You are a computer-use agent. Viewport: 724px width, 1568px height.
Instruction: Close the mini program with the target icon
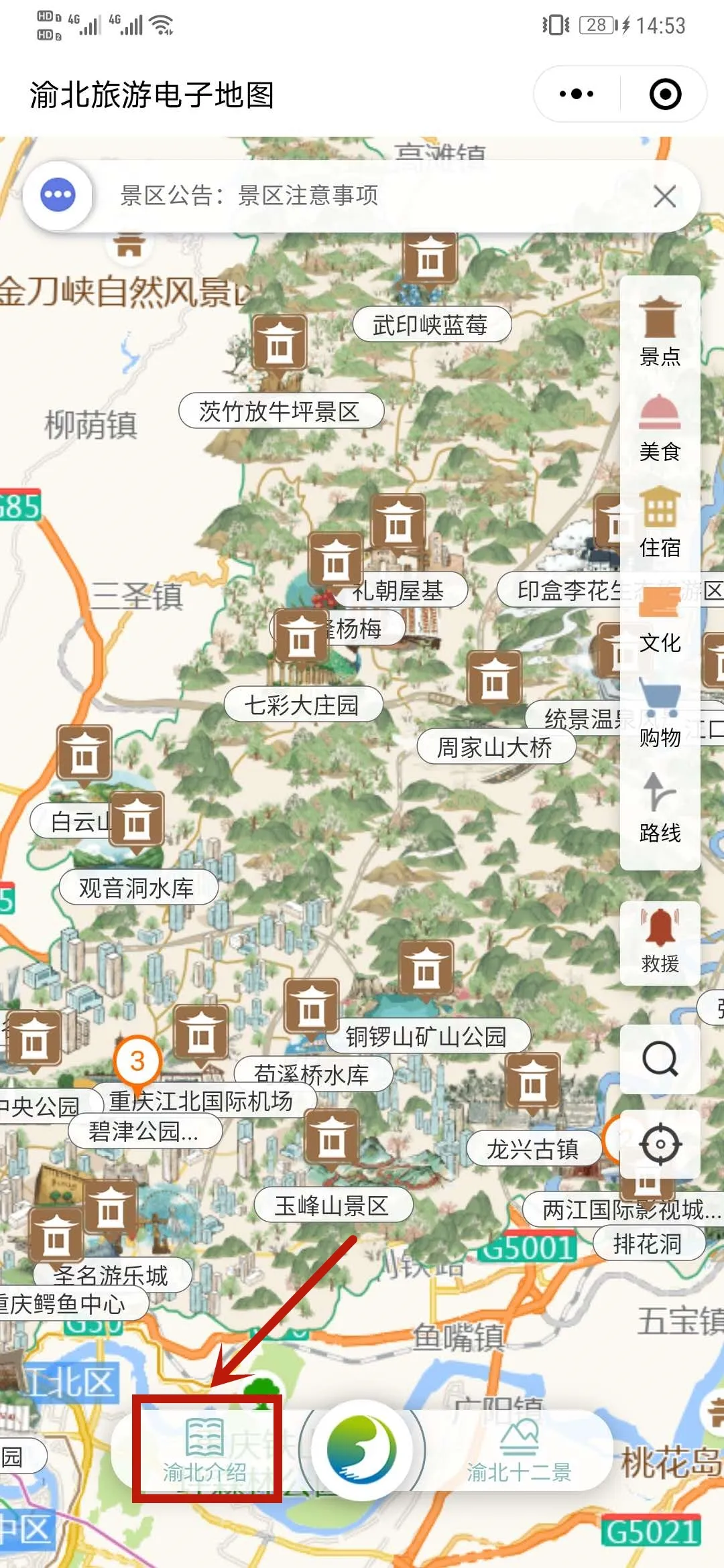point(665,94)
